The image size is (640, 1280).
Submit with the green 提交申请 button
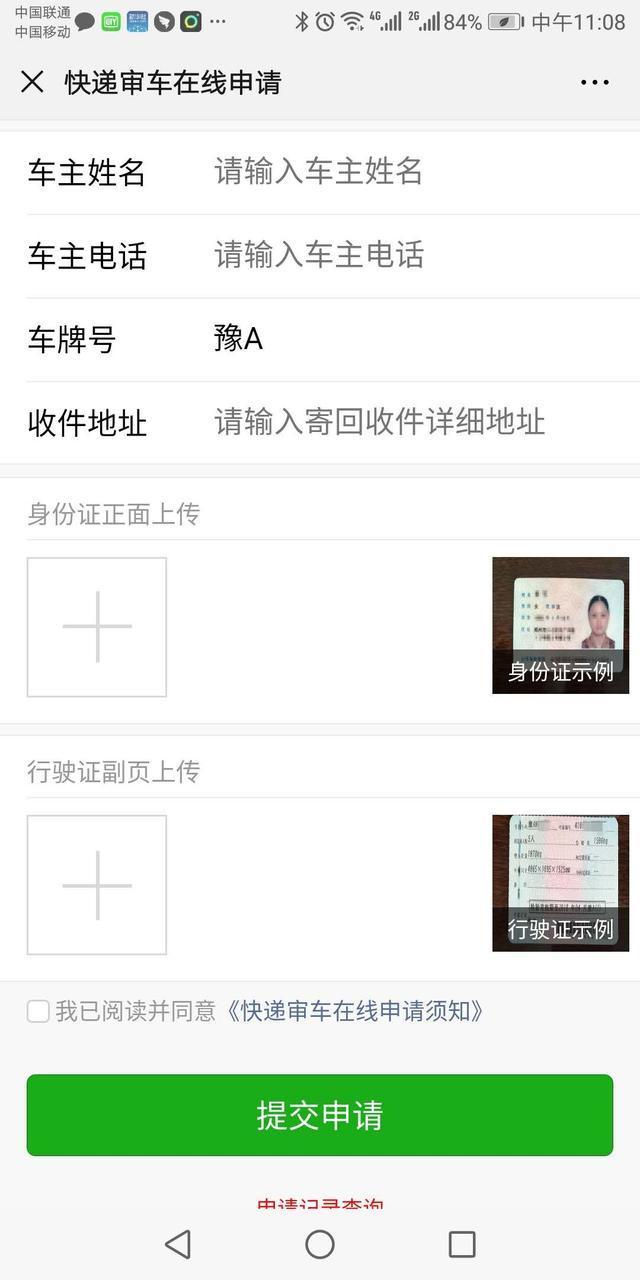pyautogui.click(x=320, y=1115)
